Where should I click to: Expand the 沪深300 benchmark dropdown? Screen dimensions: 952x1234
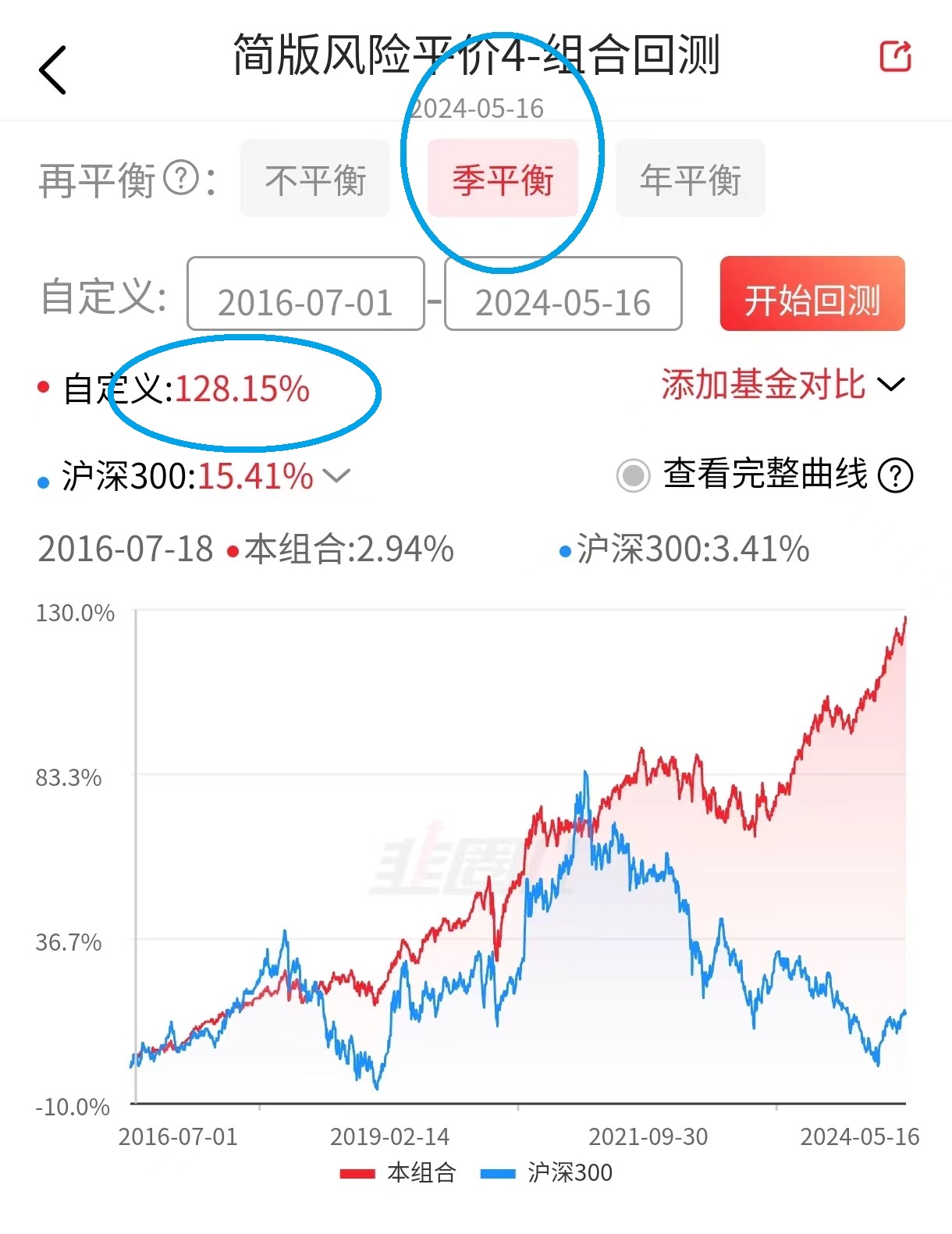coord(337,475)
